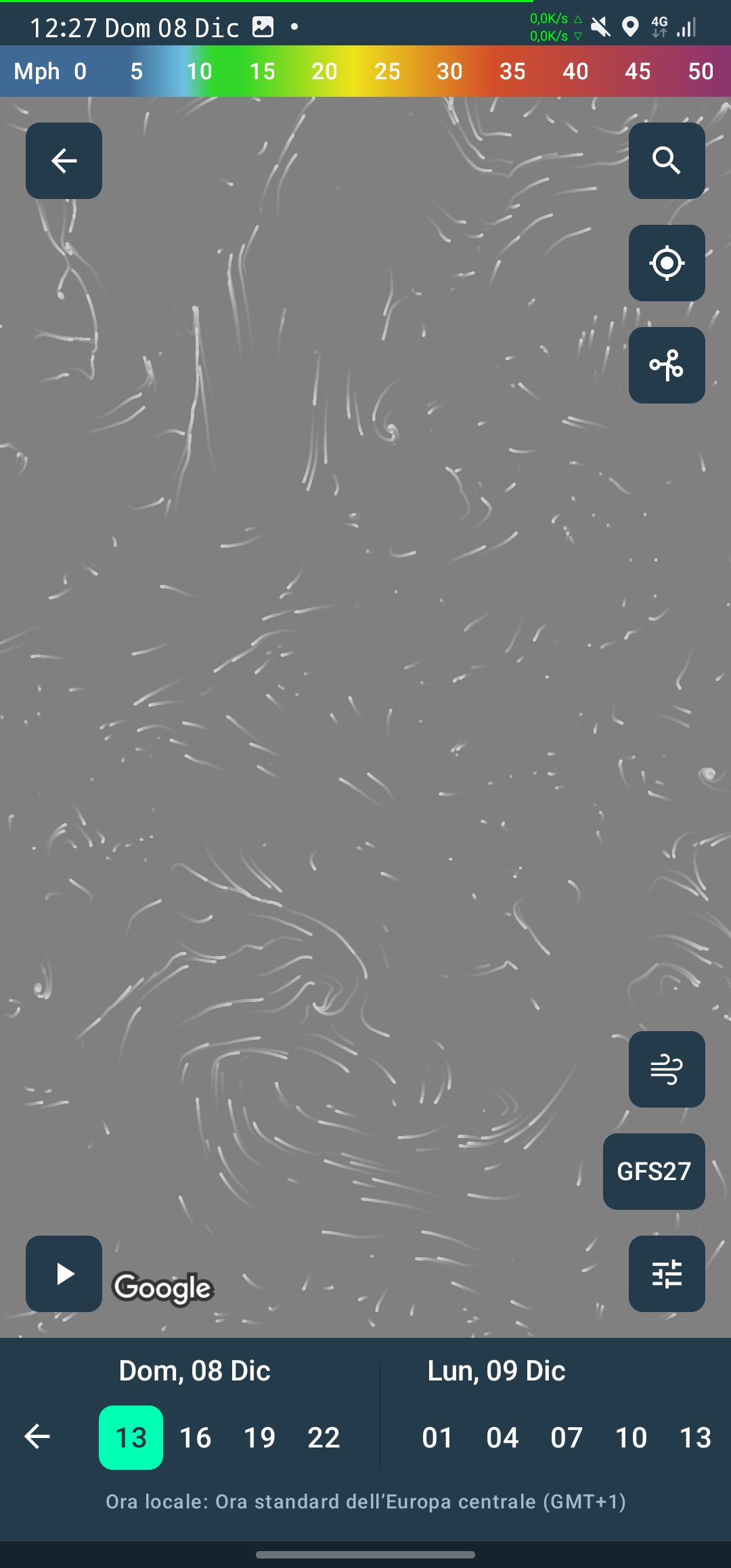Jump to 07 on Lun, 09 Dic
This screenshot has width=731, height=1568.
click(x=567, y=1437)
